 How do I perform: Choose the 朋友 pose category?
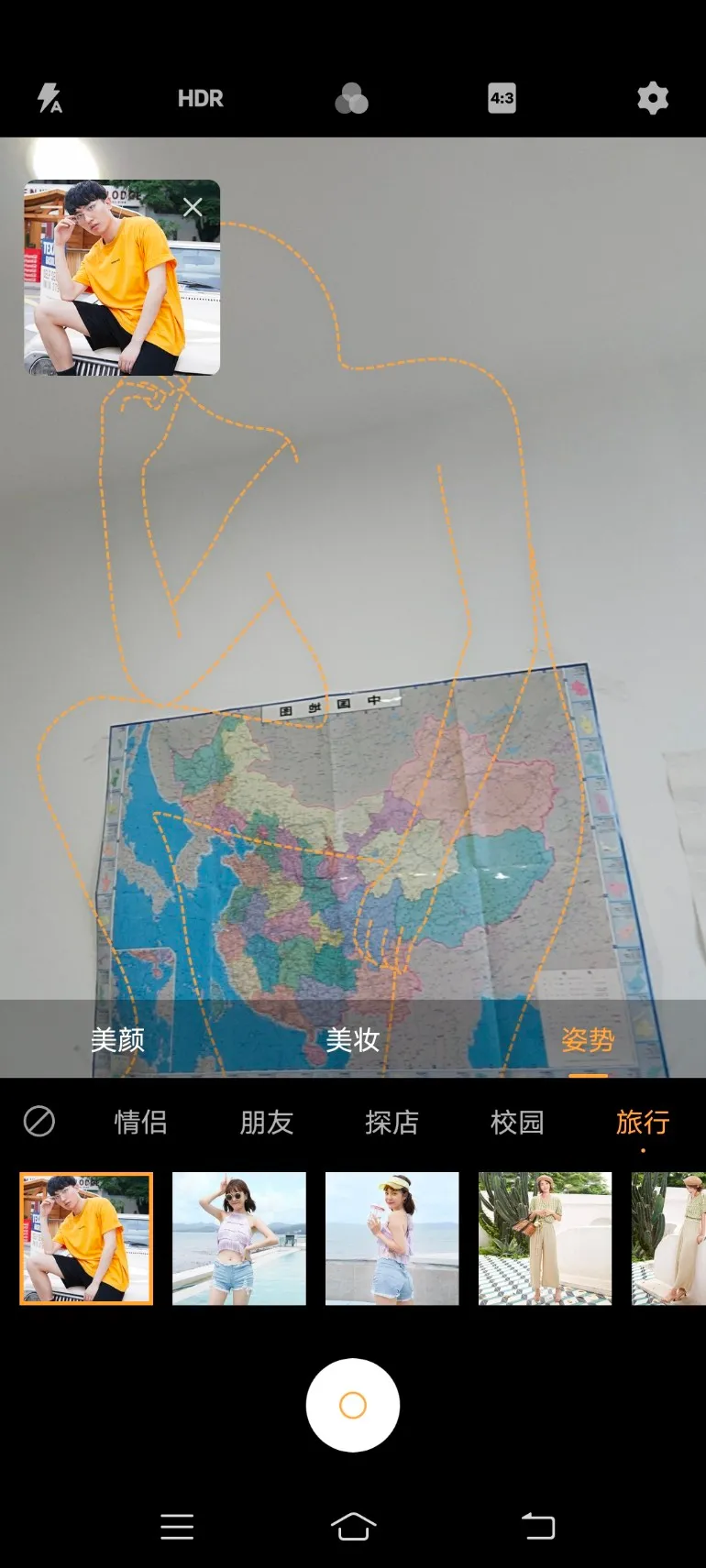pyautogui.click(x=266, y=1122)
